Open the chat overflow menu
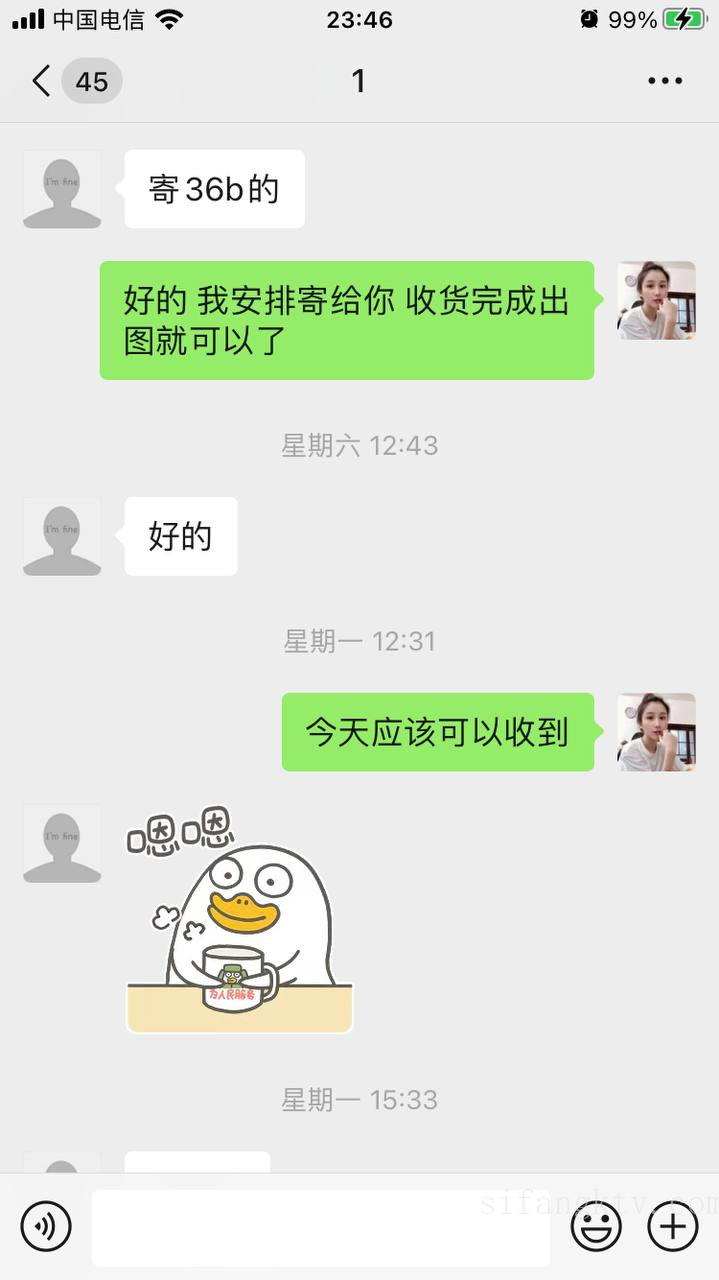719x1280 pixels. point(665,81)
